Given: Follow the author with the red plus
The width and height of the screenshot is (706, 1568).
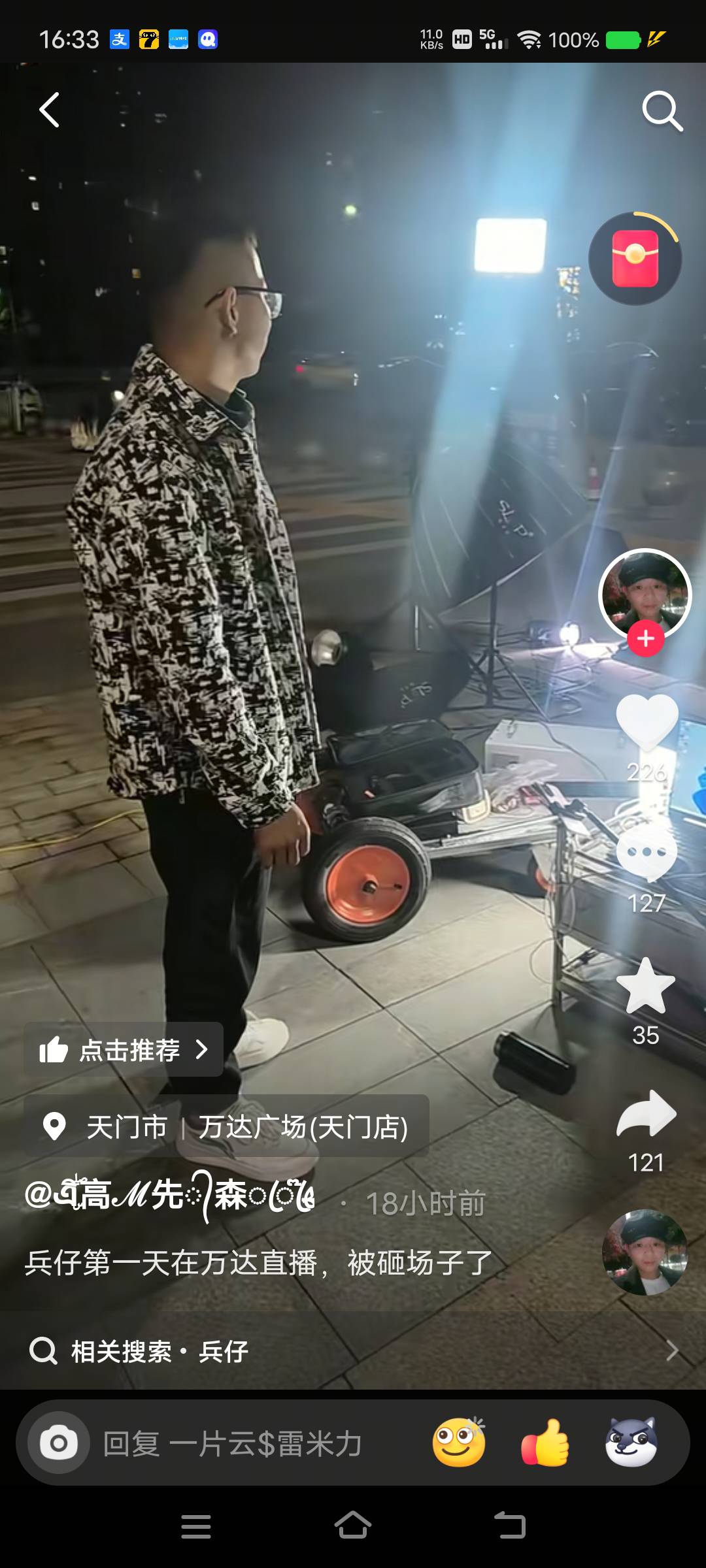Looking at the screenshot, I should (646, 638).
